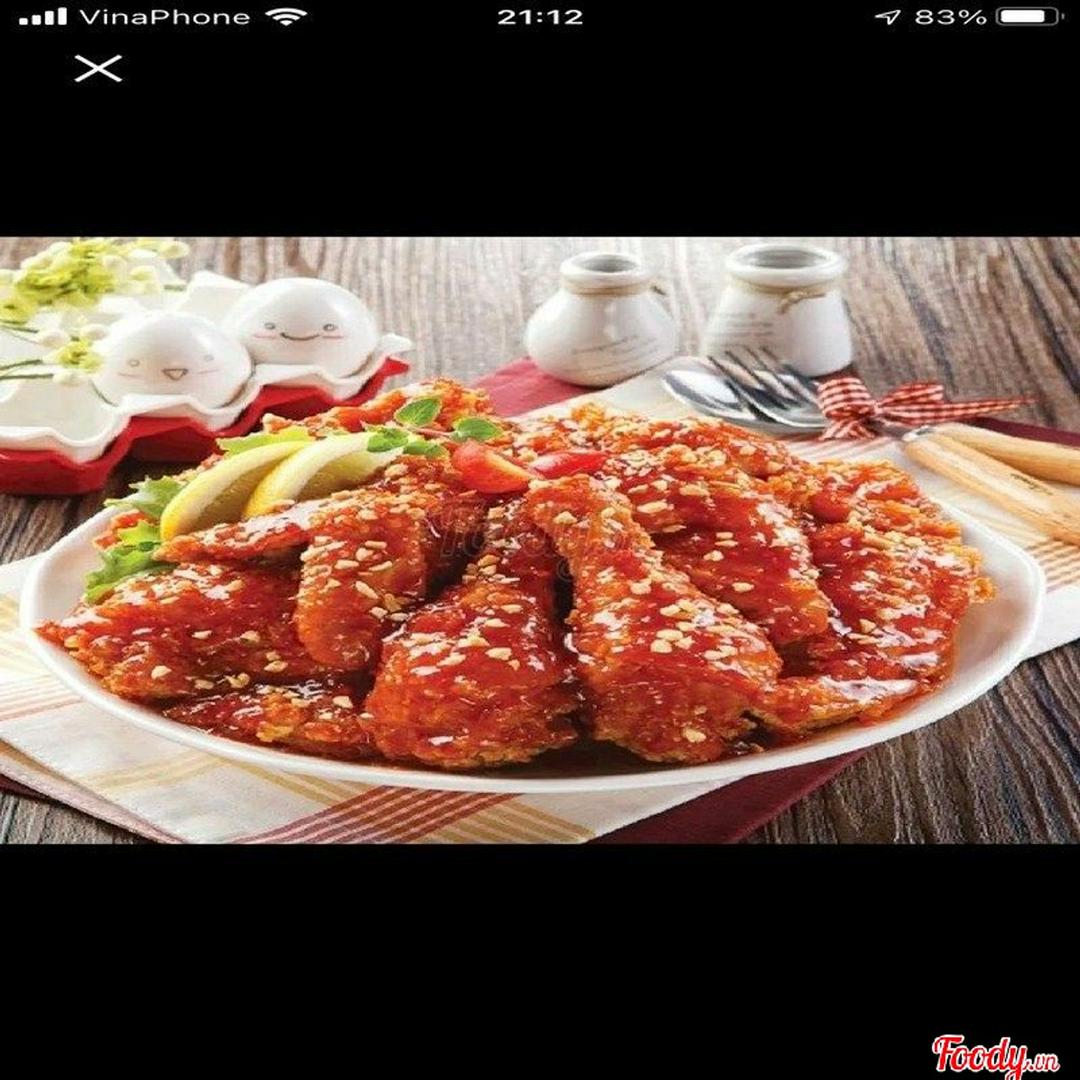Close the full-screen photo viewer

pos(98,68)
